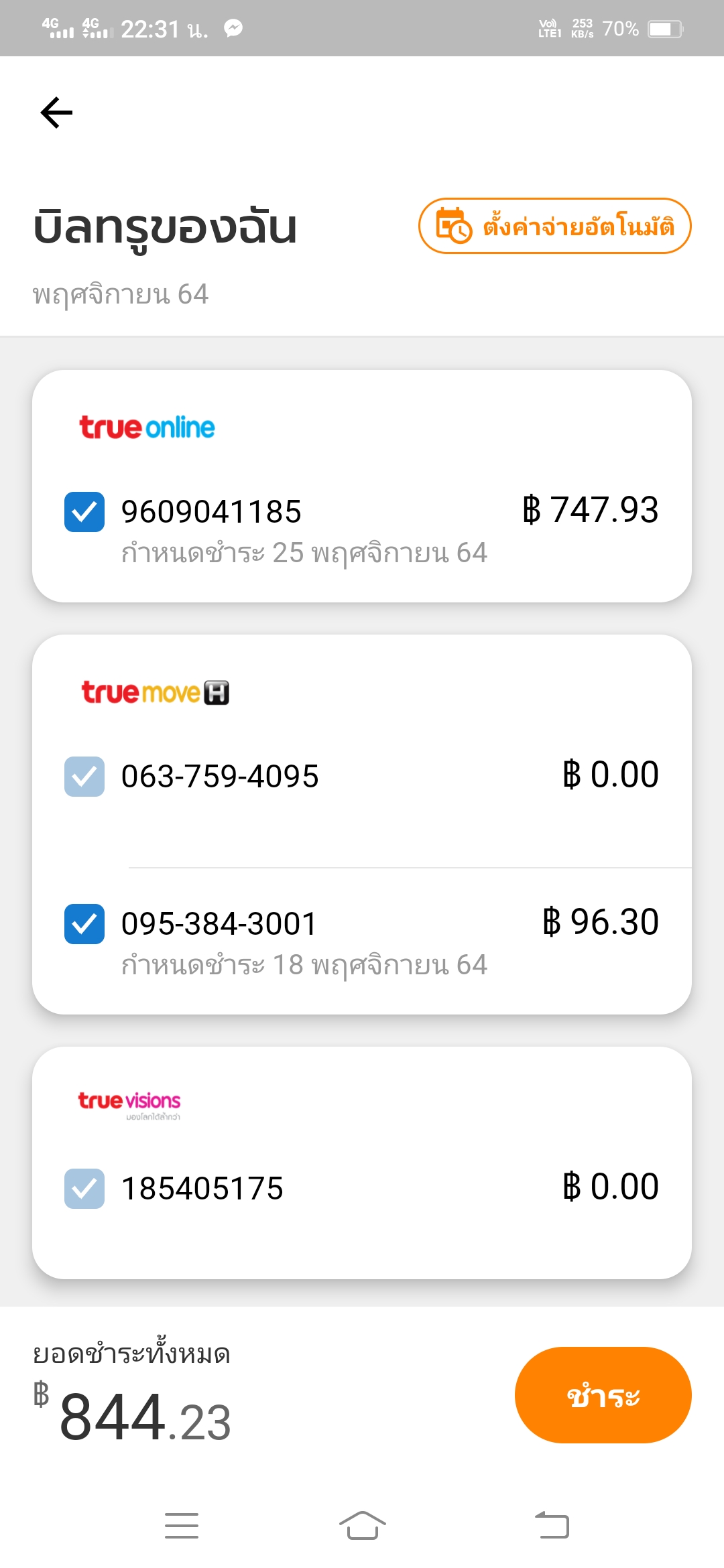The image size is (724, 1568).
Task: Uncheck the True Online bill 9609041185
Action: click(84, 512)
